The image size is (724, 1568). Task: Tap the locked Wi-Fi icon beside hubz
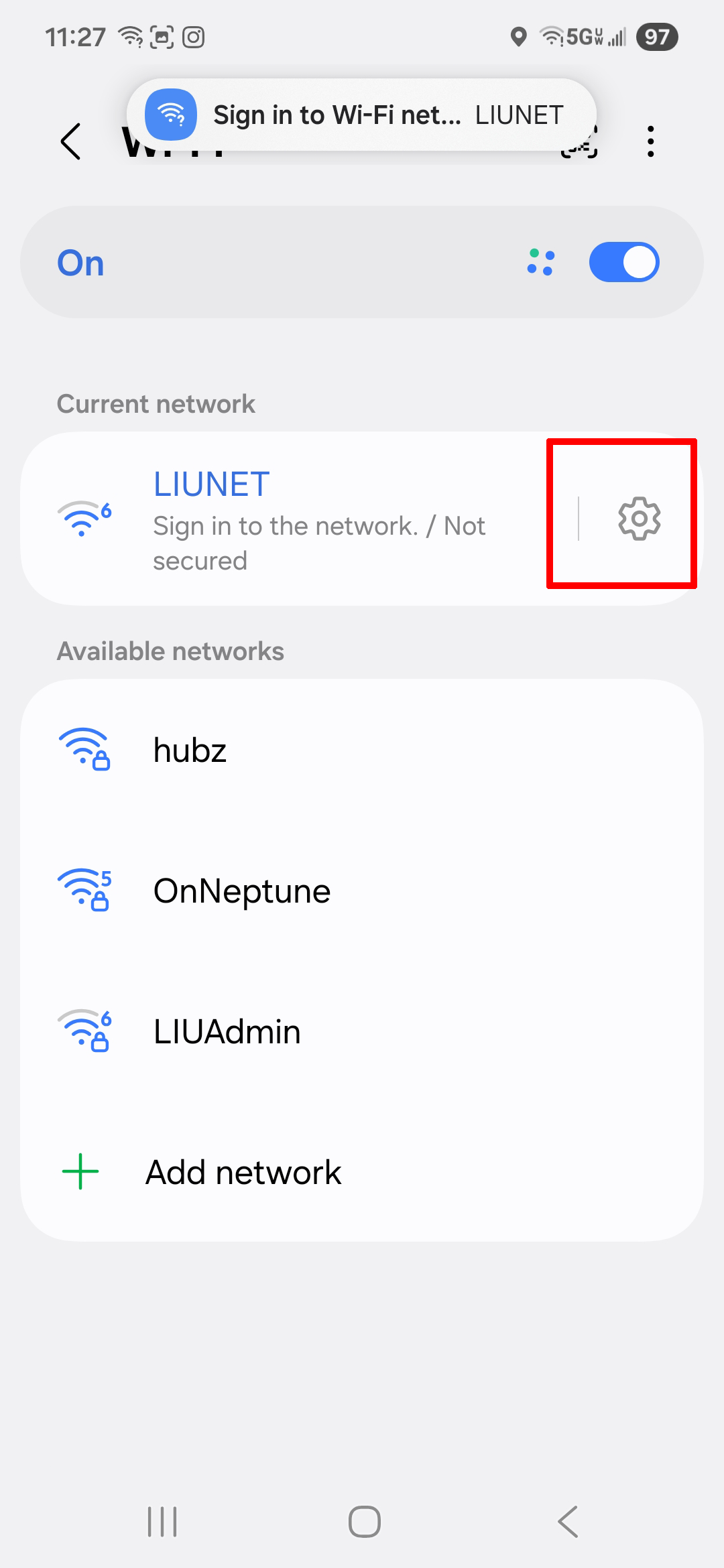85,749
